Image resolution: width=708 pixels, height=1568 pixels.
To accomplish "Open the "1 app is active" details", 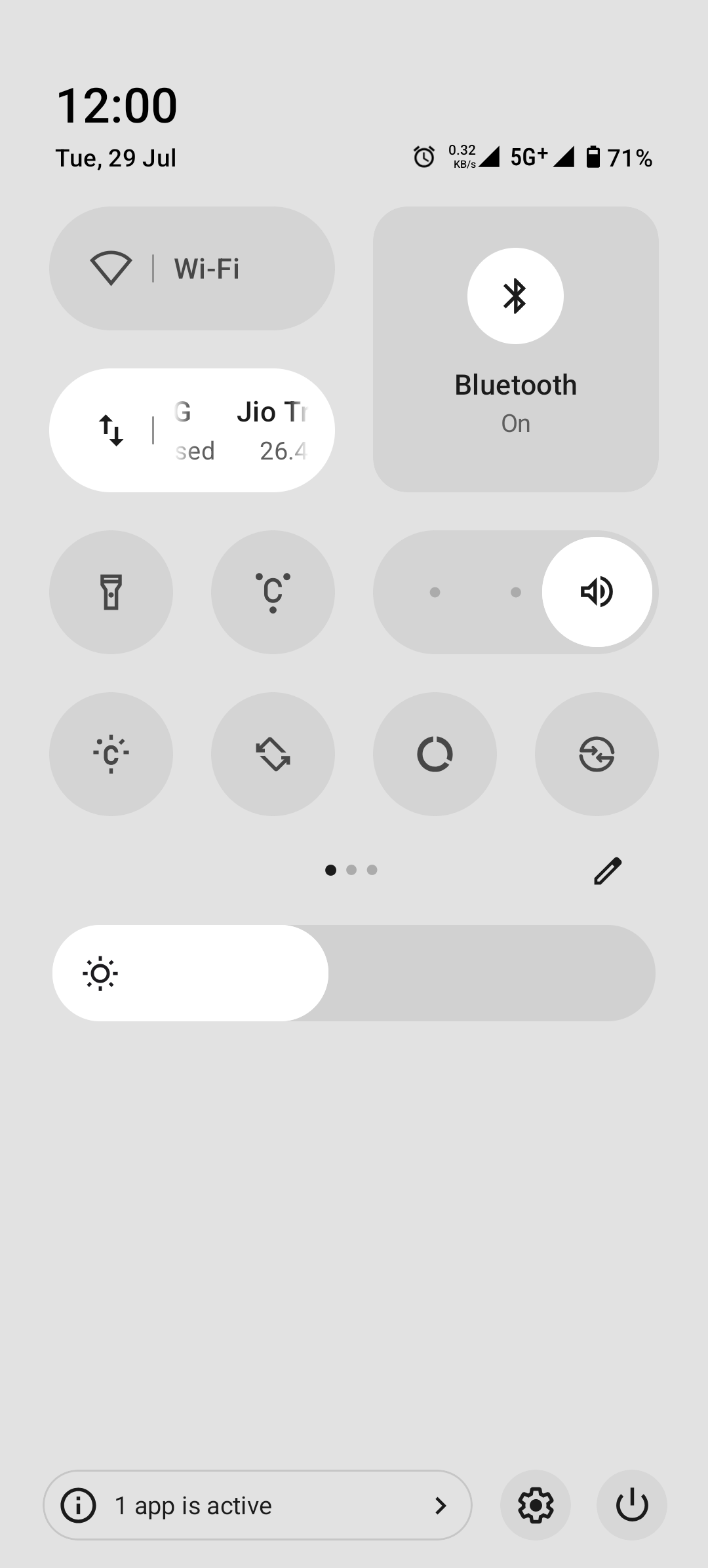I will point(258,1505).
